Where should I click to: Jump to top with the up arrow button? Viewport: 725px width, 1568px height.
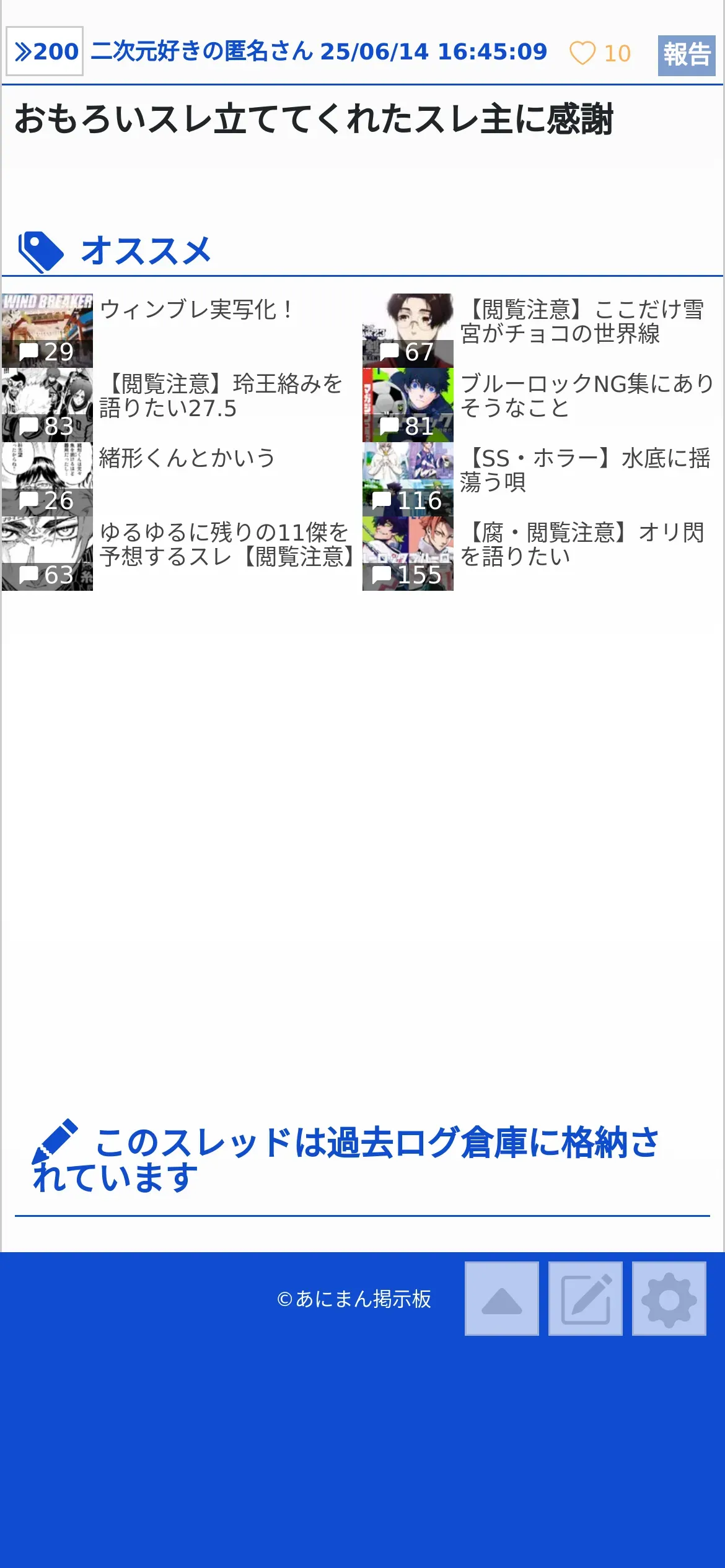[502, 1299]
